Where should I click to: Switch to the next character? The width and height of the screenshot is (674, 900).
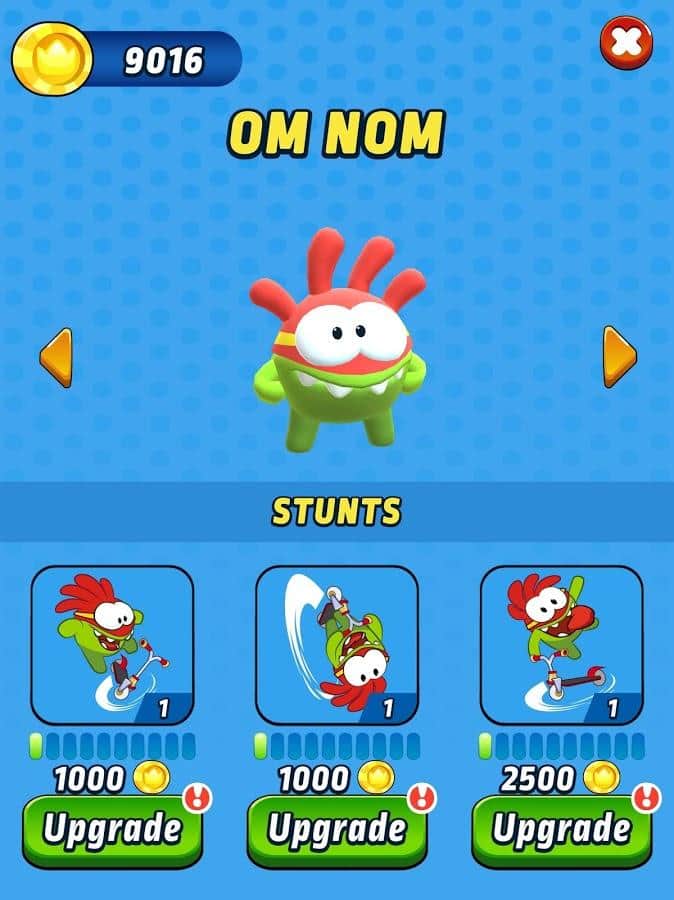point(619,357)
